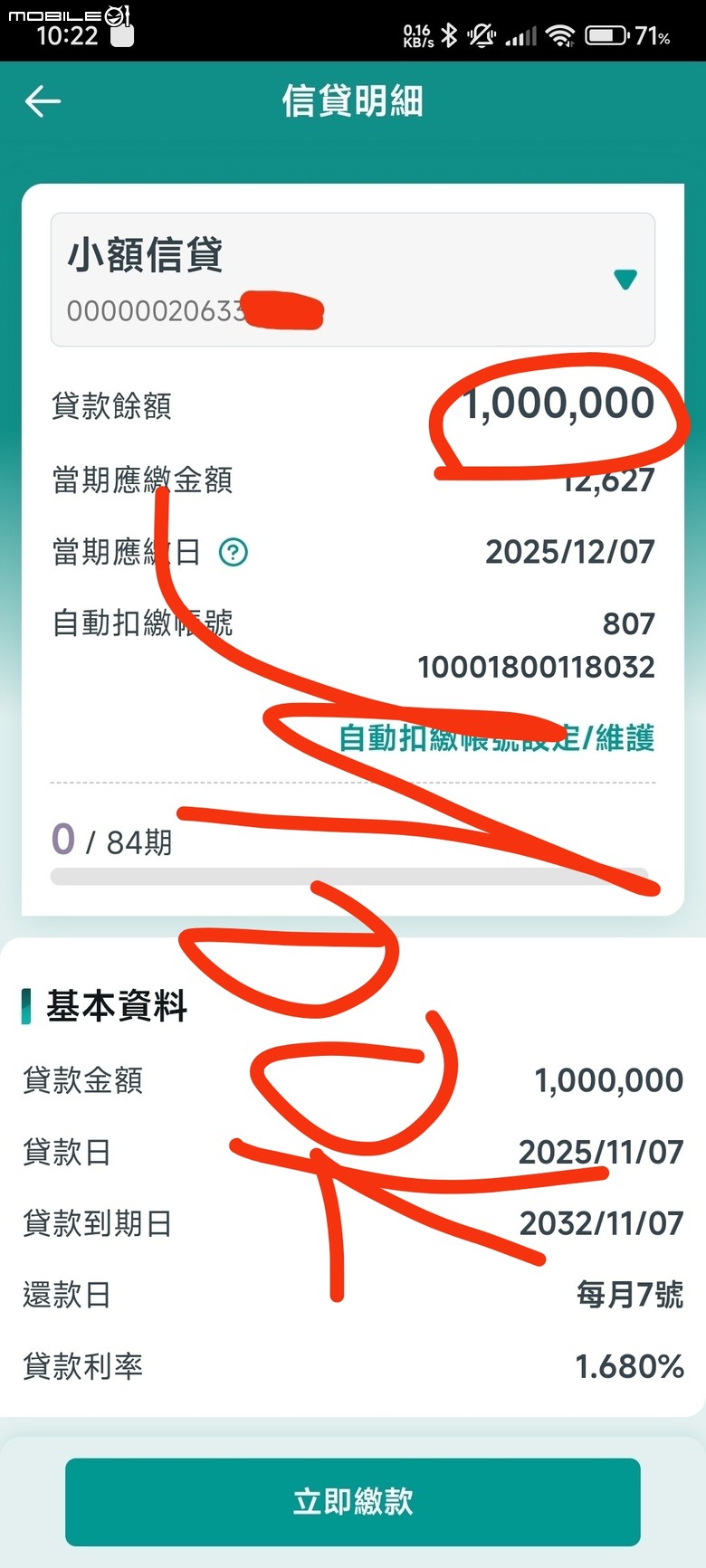This screenshot has height=1568, width=706.
Task: Expand the 小額信貸 account dropdown
Action: pos(625,280)
